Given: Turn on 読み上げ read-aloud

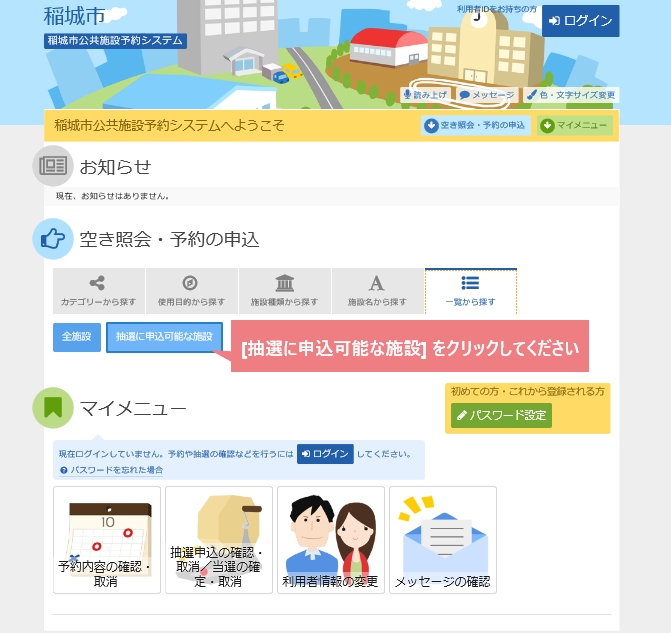Looking at the screenshot, I should point(427,95).
